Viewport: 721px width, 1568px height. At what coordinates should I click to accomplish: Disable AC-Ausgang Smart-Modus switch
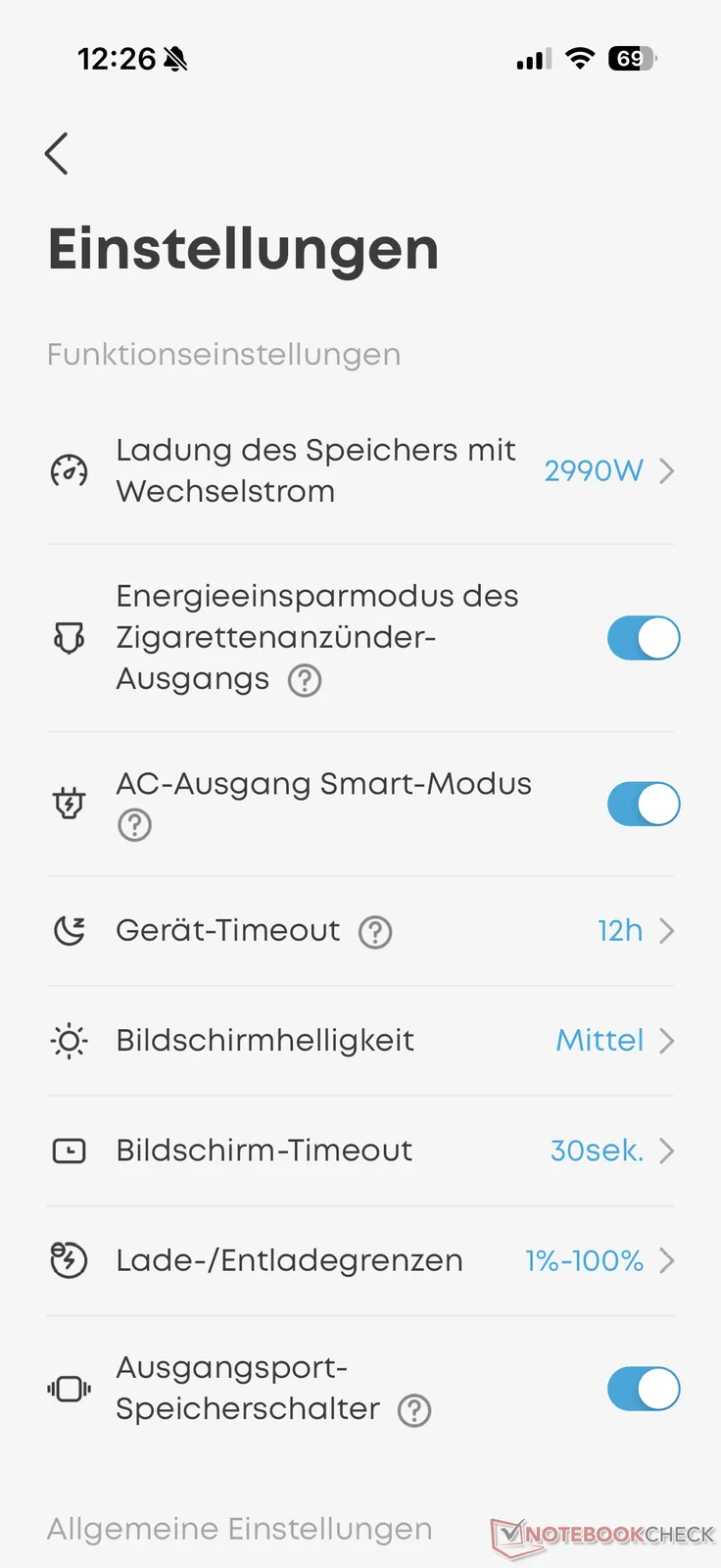643,805
